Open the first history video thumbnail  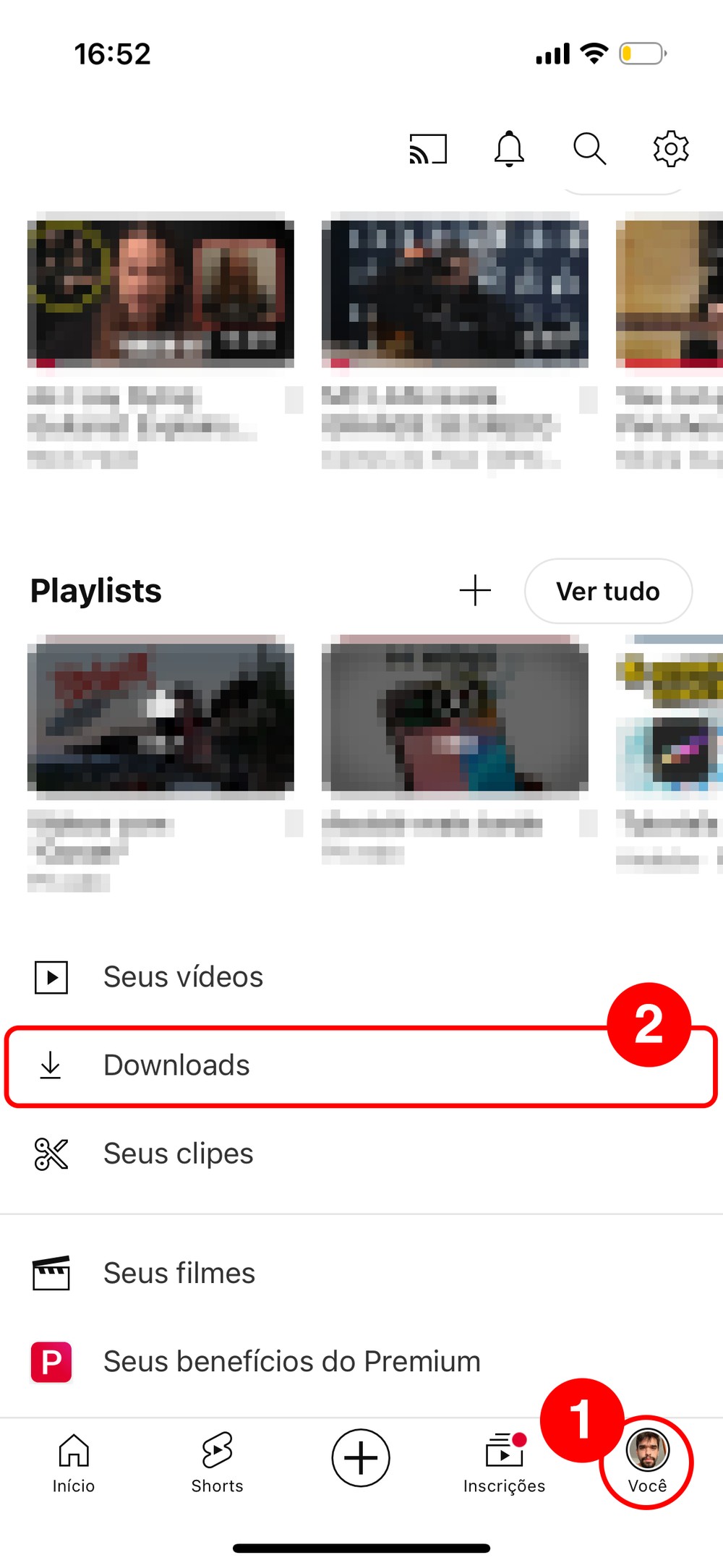(x=161, y=291)
